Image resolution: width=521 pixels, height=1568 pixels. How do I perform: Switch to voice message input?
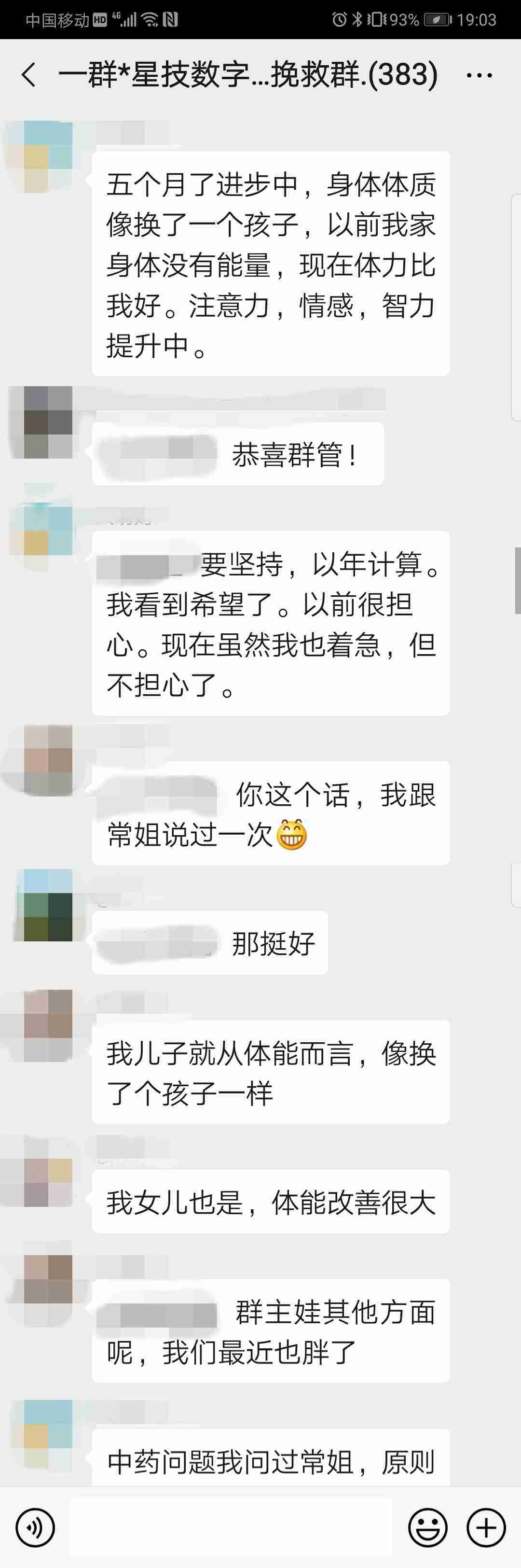(x=35, y=1526)
